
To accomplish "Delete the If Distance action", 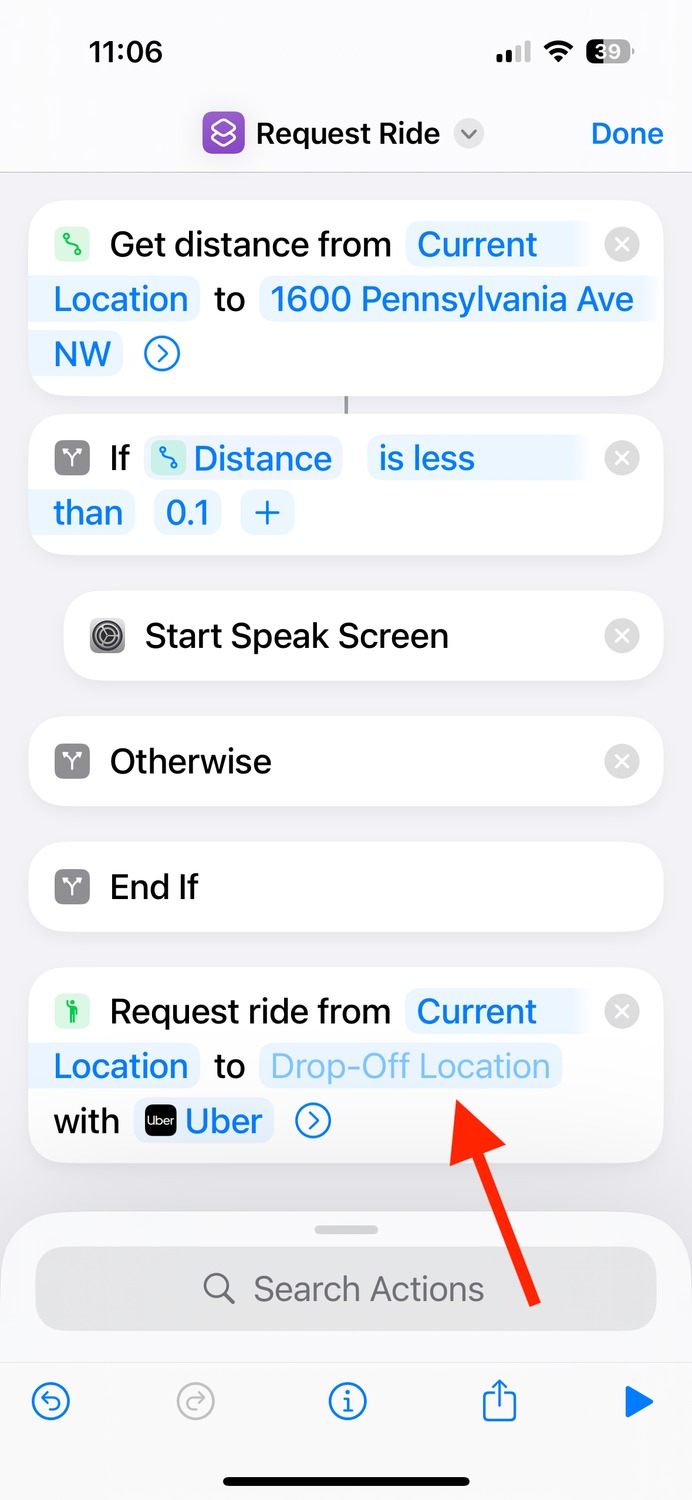I will 622,458.
